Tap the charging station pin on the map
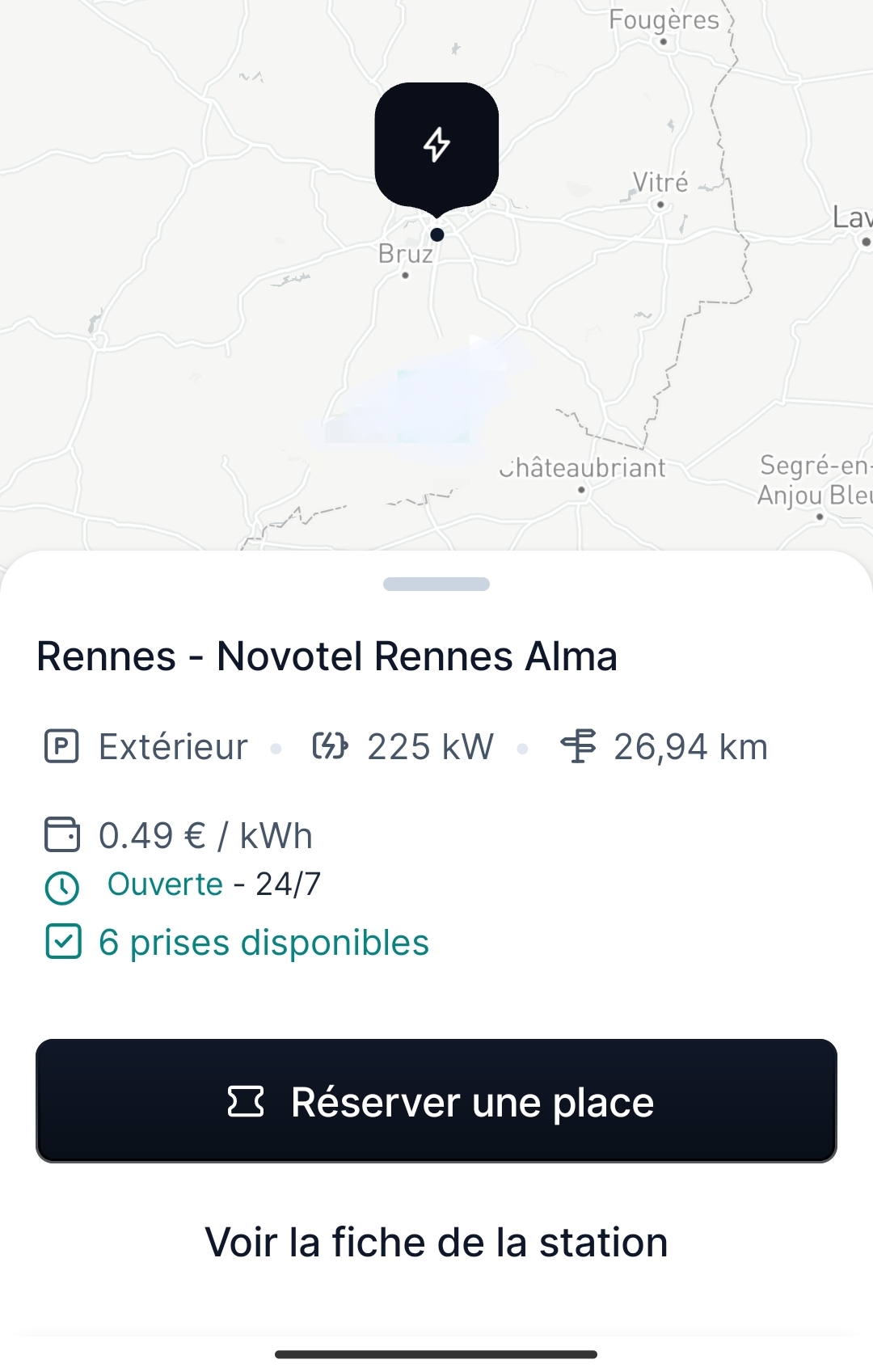873x1372 pixels. (x=436, y=146)
